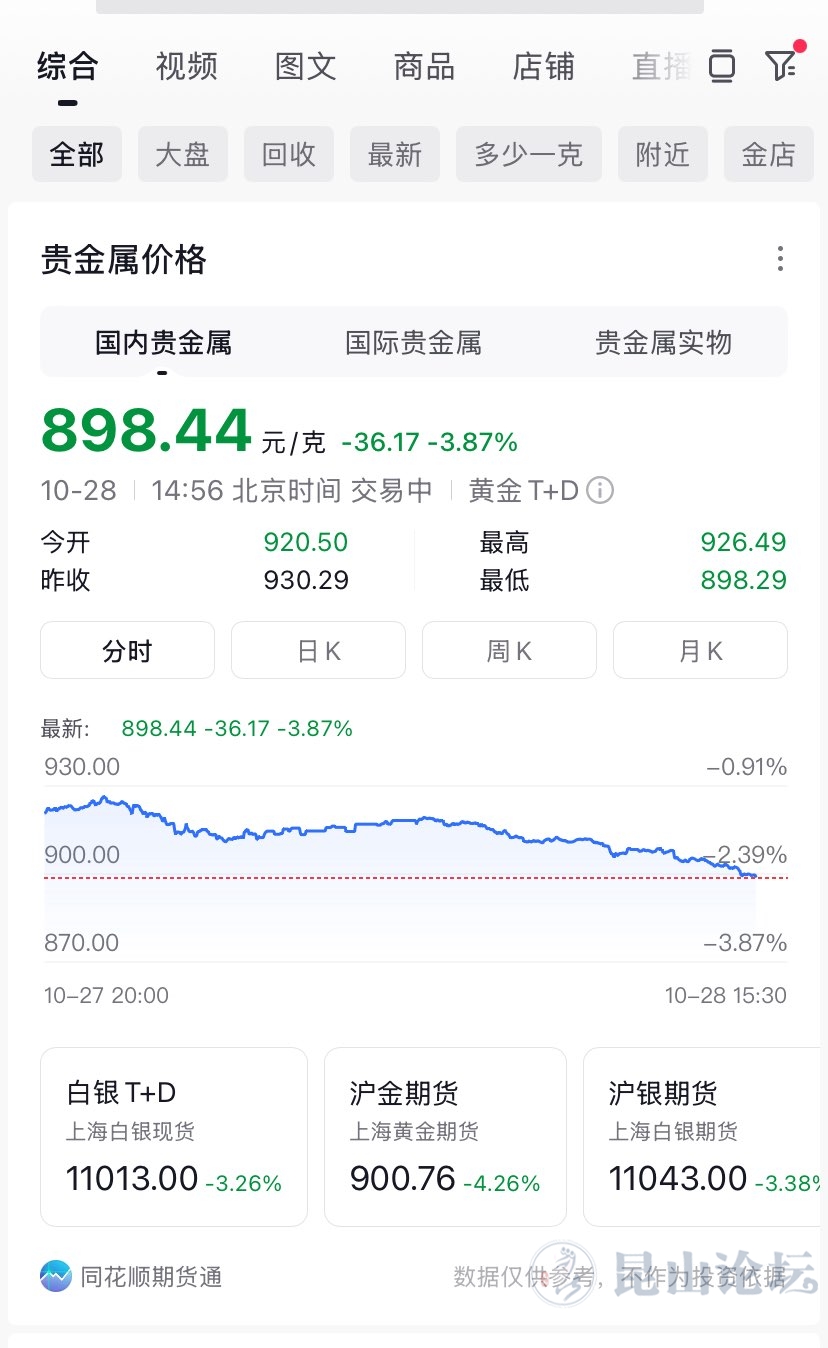This screenshot has width=828, height=1348.
Task: Choose the 最新 chip
Action: coord(395,154)
